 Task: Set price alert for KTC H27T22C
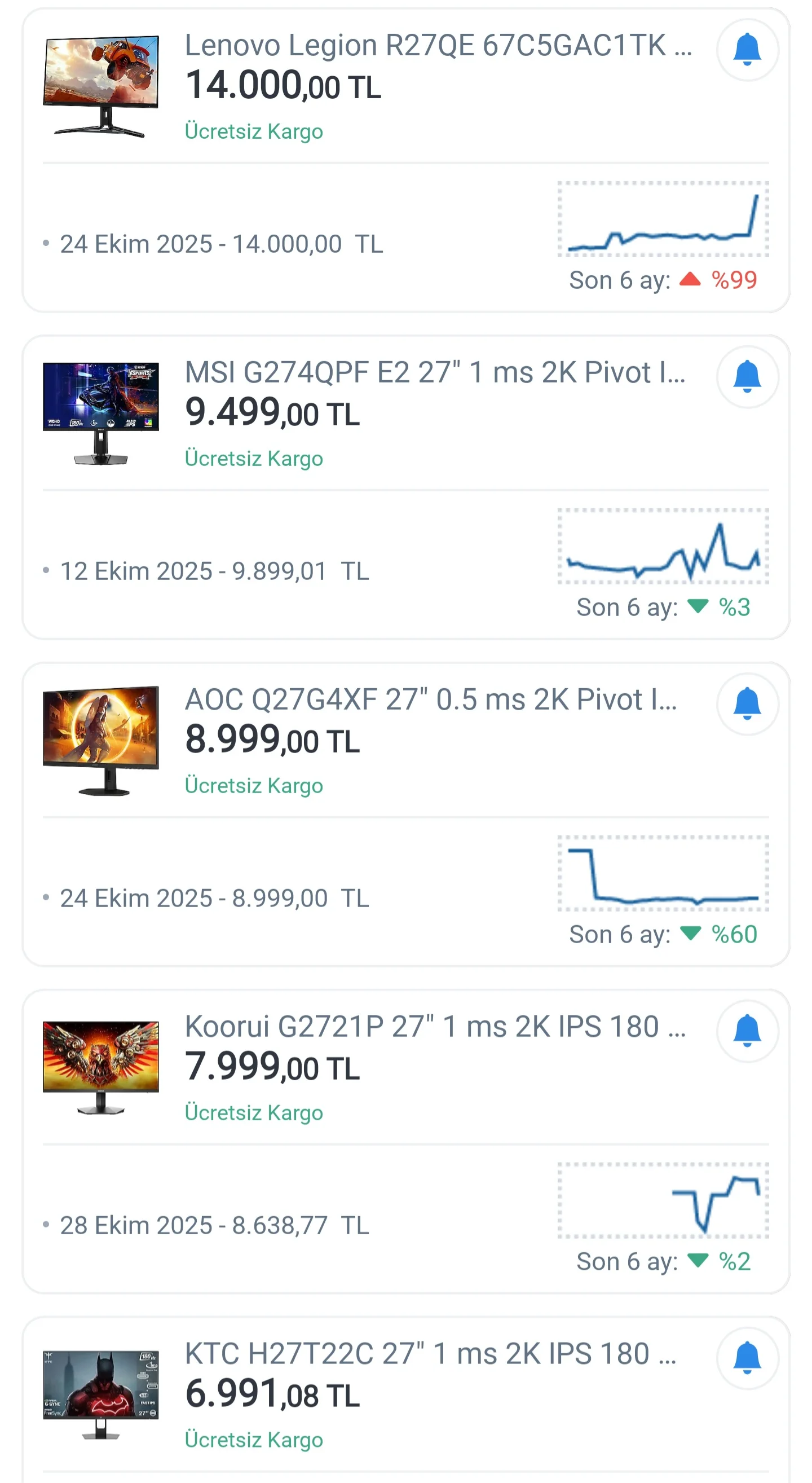[x=747, y=1358]
